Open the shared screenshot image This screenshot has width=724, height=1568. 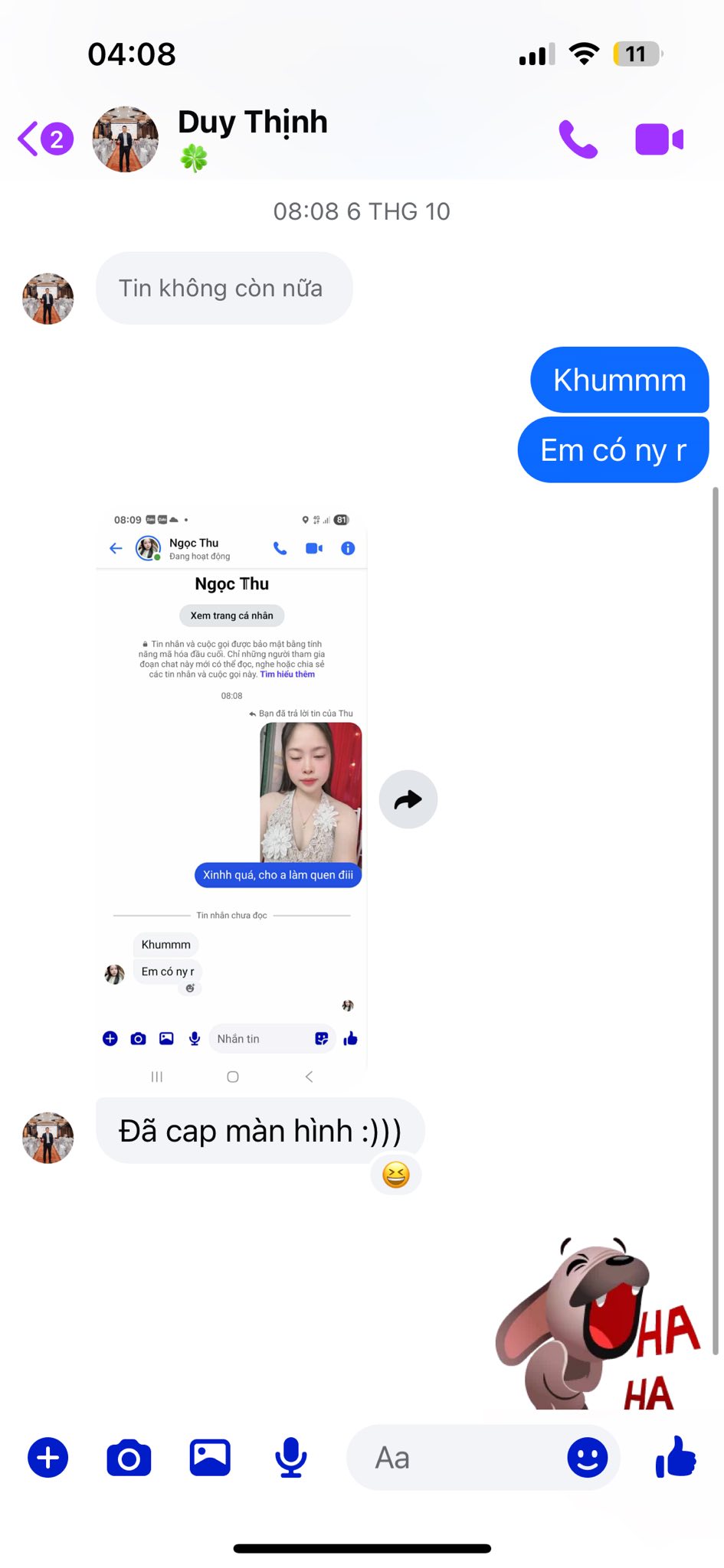pyautogui.click(x=232, y=796)
